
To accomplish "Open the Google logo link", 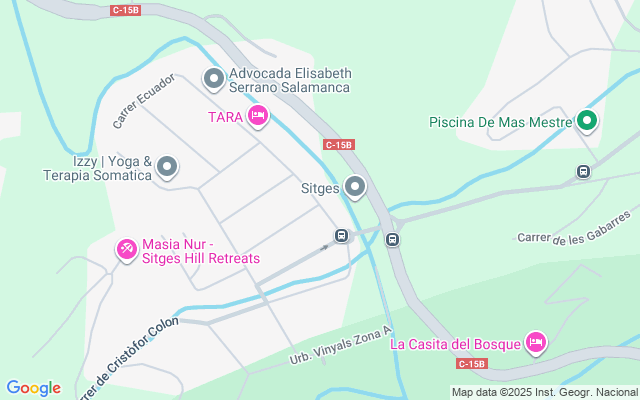I will [33, 388].
